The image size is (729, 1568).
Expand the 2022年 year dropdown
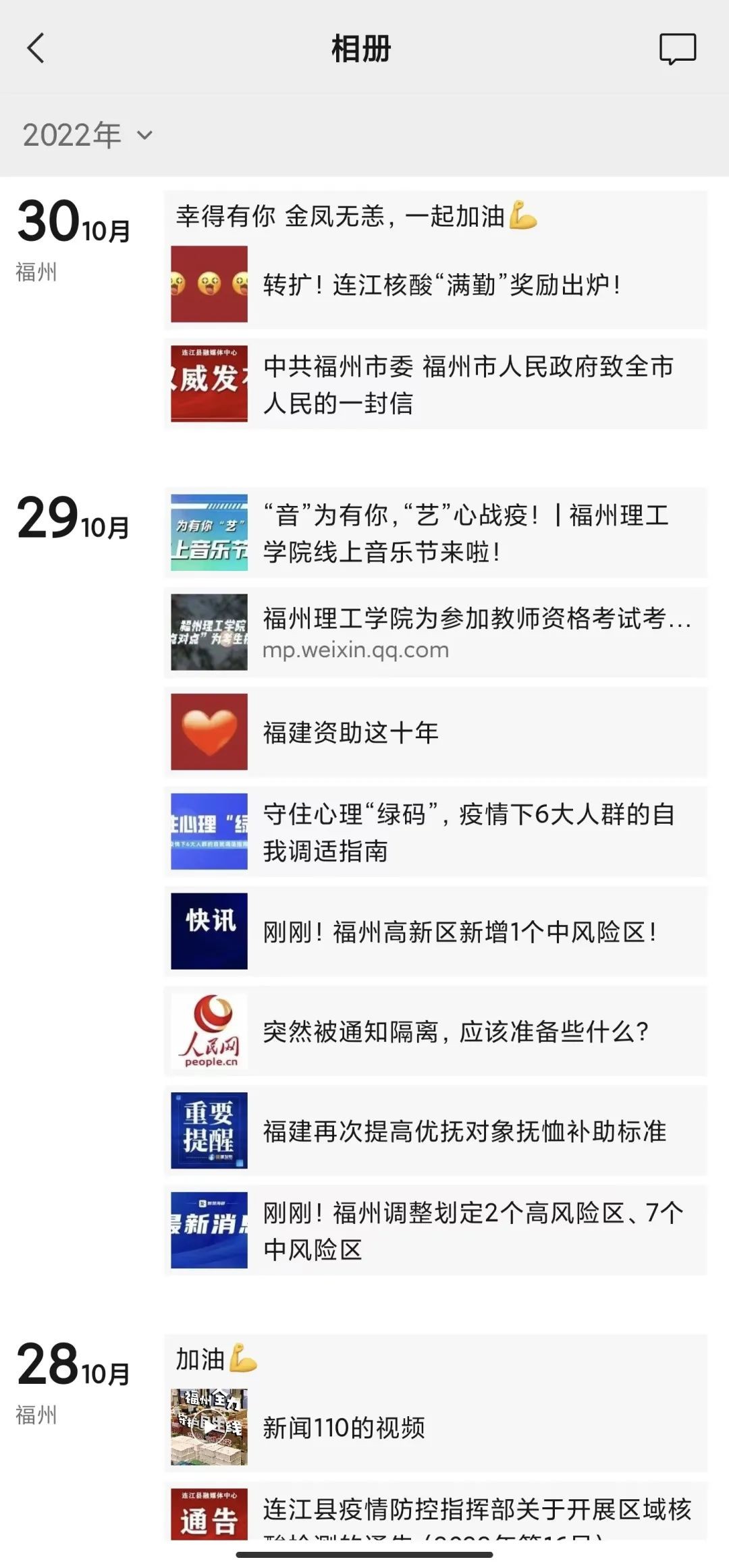(x=88, y=135)
